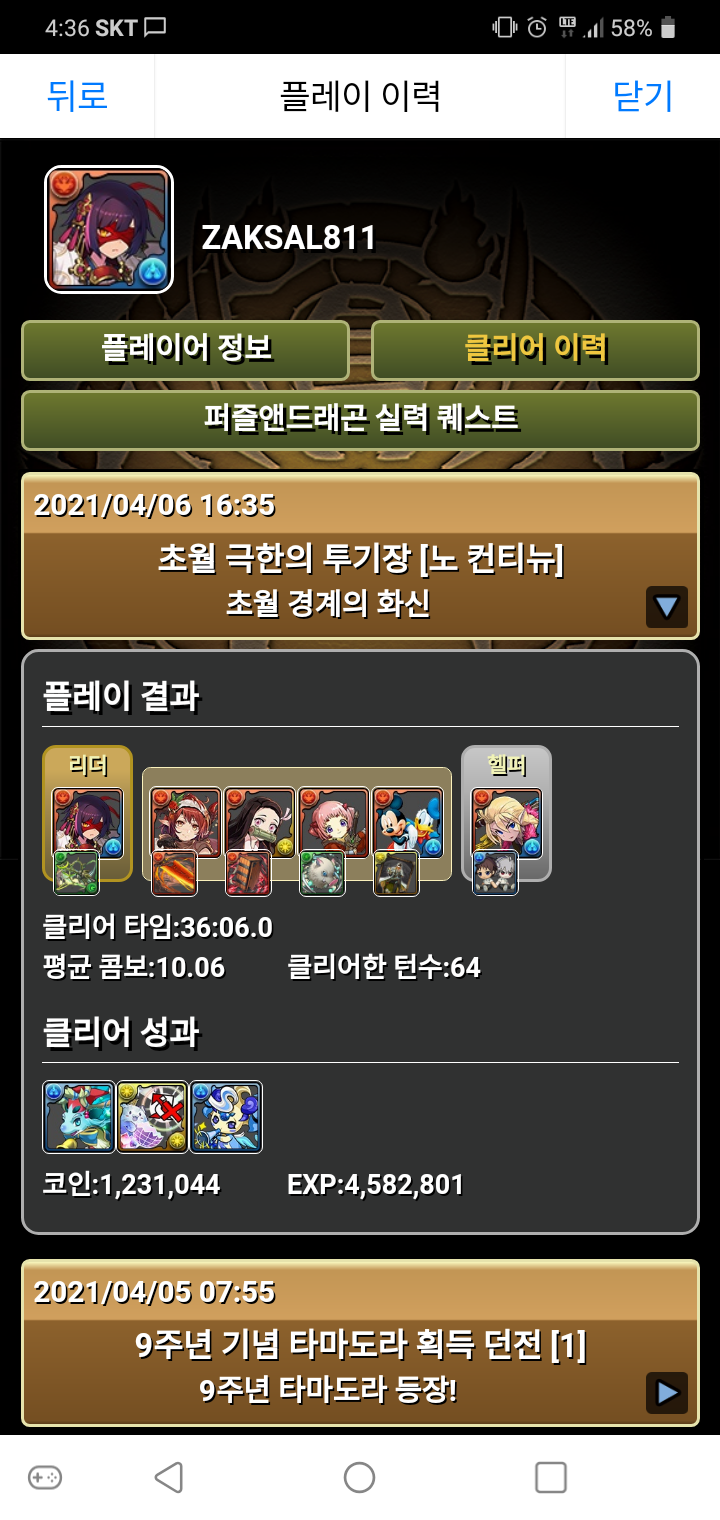Image resolution: width=720 pixels, height=1520 pixels.
Task: Go back with the 뒤로 button
Action: click(x=77, y=96)
